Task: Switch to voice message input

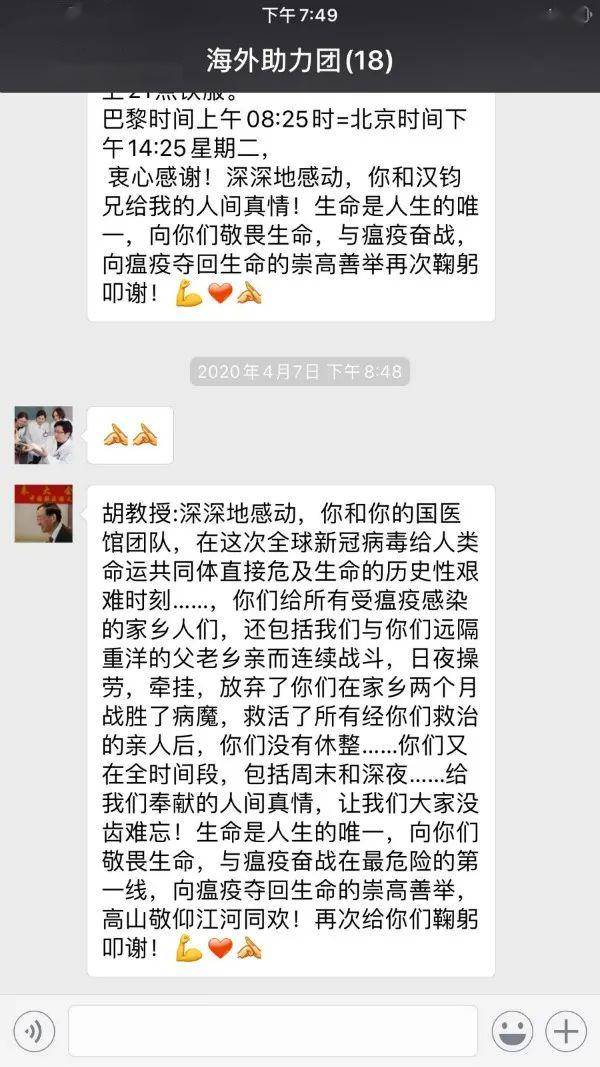Action: pos(34,1031)
